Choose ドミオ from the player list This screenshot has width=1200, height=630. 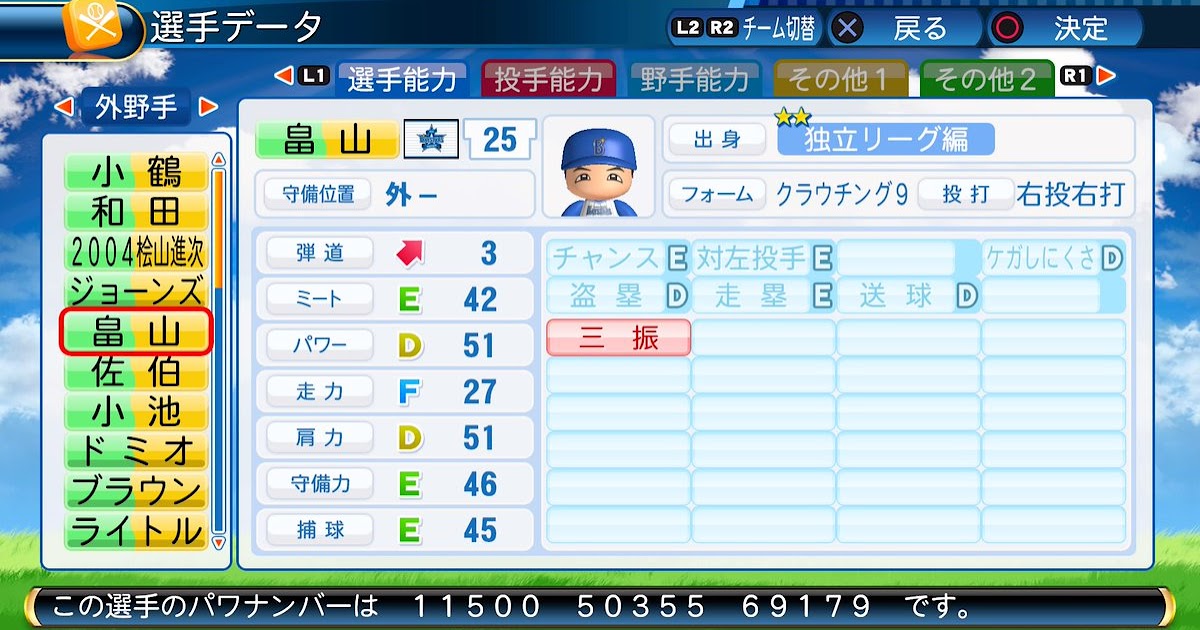click(x=136, y=452)
